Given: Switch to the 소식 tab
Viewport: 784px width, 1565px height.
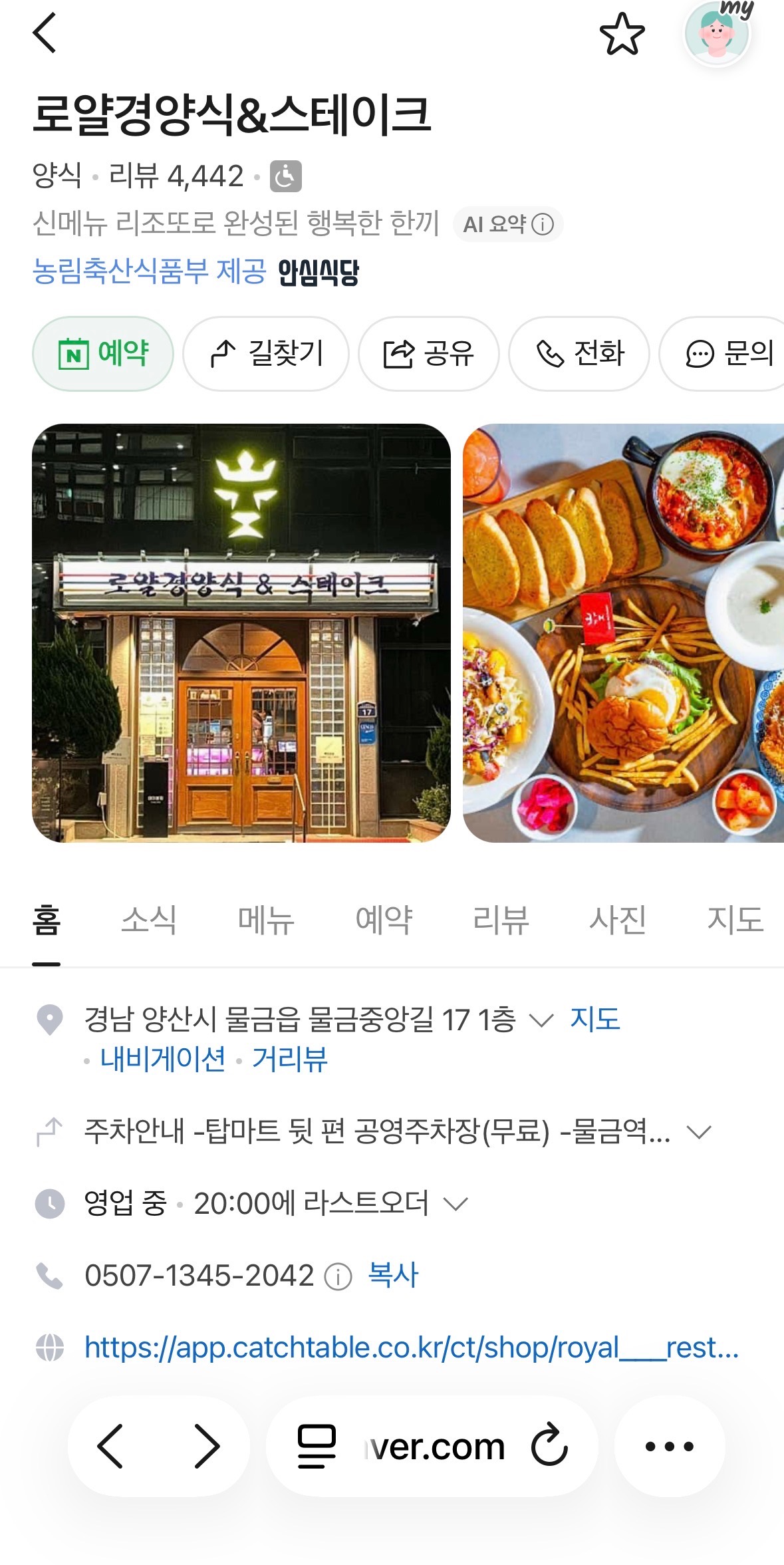Looking at the screenshot, I should click(148, 921).
